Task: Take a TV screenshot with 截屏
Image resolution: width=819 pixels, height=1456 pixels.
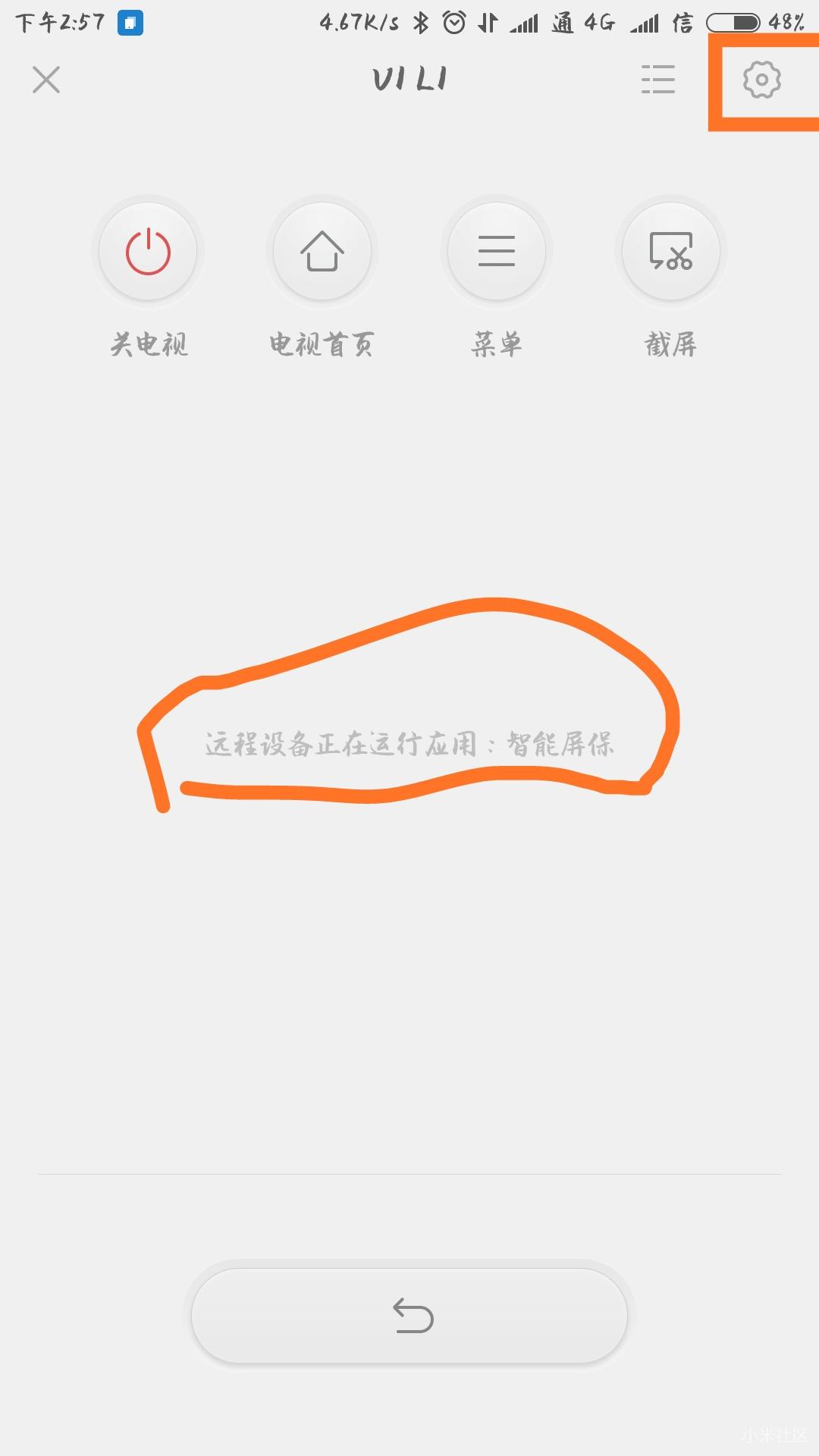Action: pos(670,251)
